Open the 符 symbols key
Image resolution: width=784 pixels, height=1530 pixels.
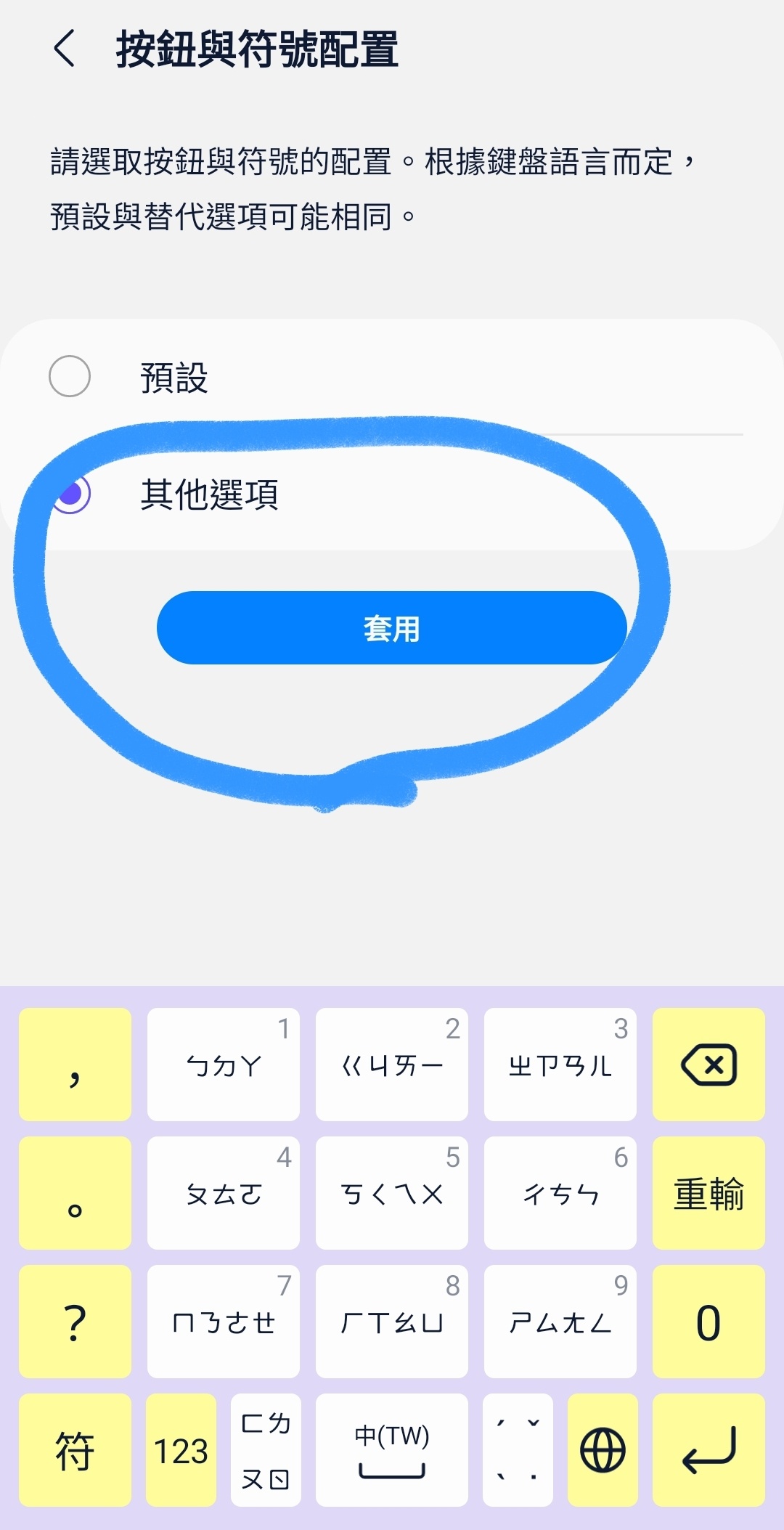(x=75, y=1450)
